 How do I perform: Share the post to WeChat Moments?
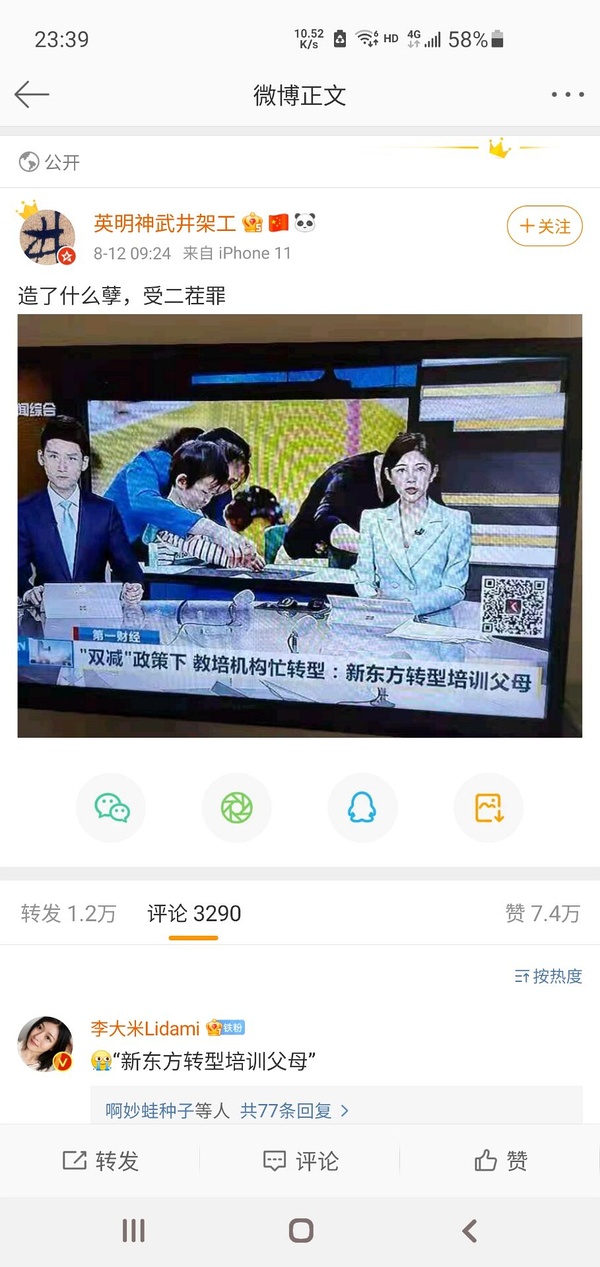[x=237, y=808]
